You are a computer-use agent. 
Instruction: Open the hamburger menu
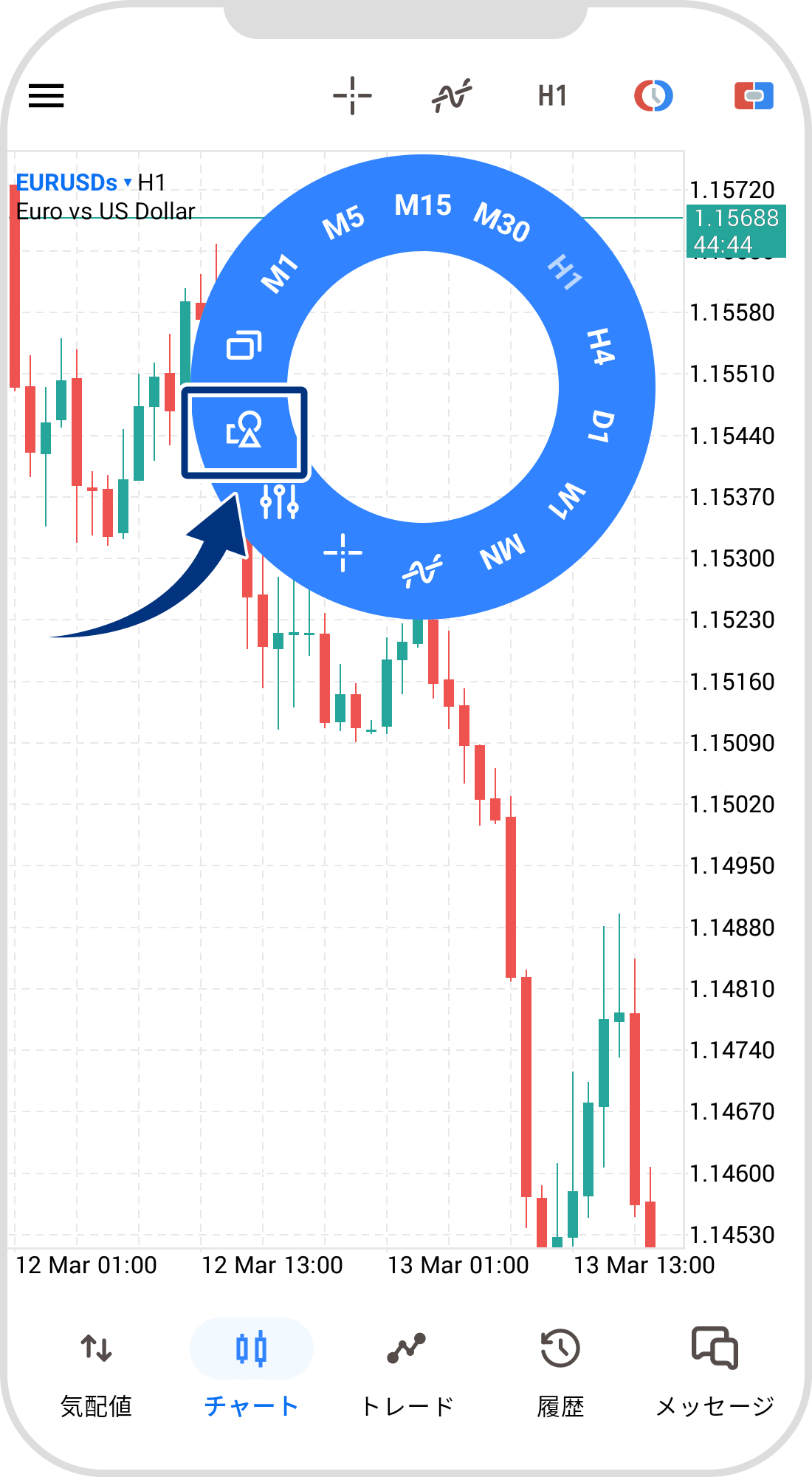(x=47, y=96)
